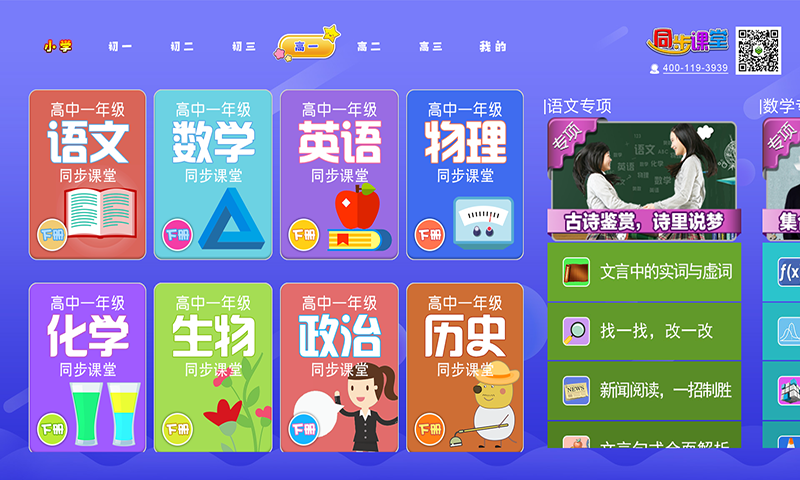Image resolution: width=800 pixels, height=480 pixels.
Task: Switch to the 高三 tab
Action: pos(431,46)
